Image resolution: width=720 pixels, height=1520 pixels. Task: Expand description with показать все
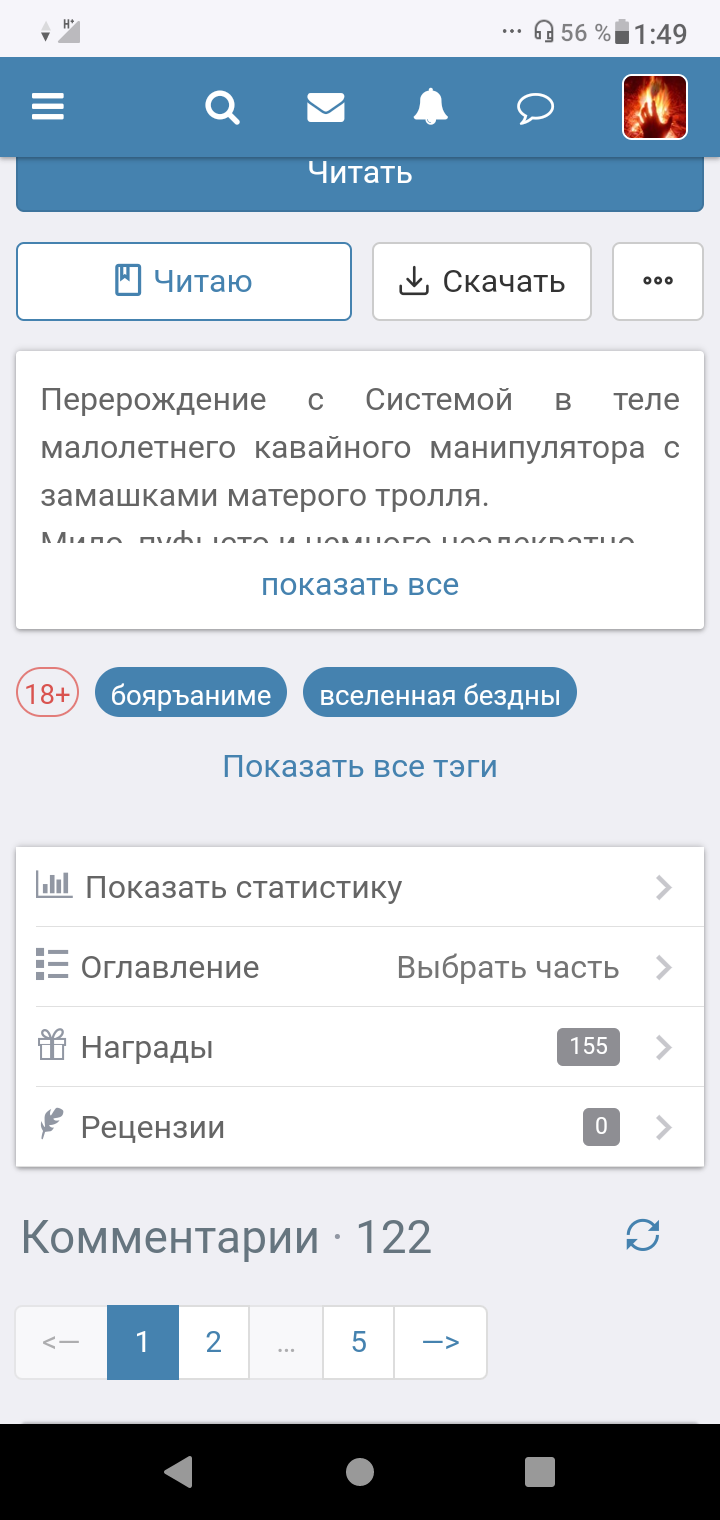click(360, 585)
